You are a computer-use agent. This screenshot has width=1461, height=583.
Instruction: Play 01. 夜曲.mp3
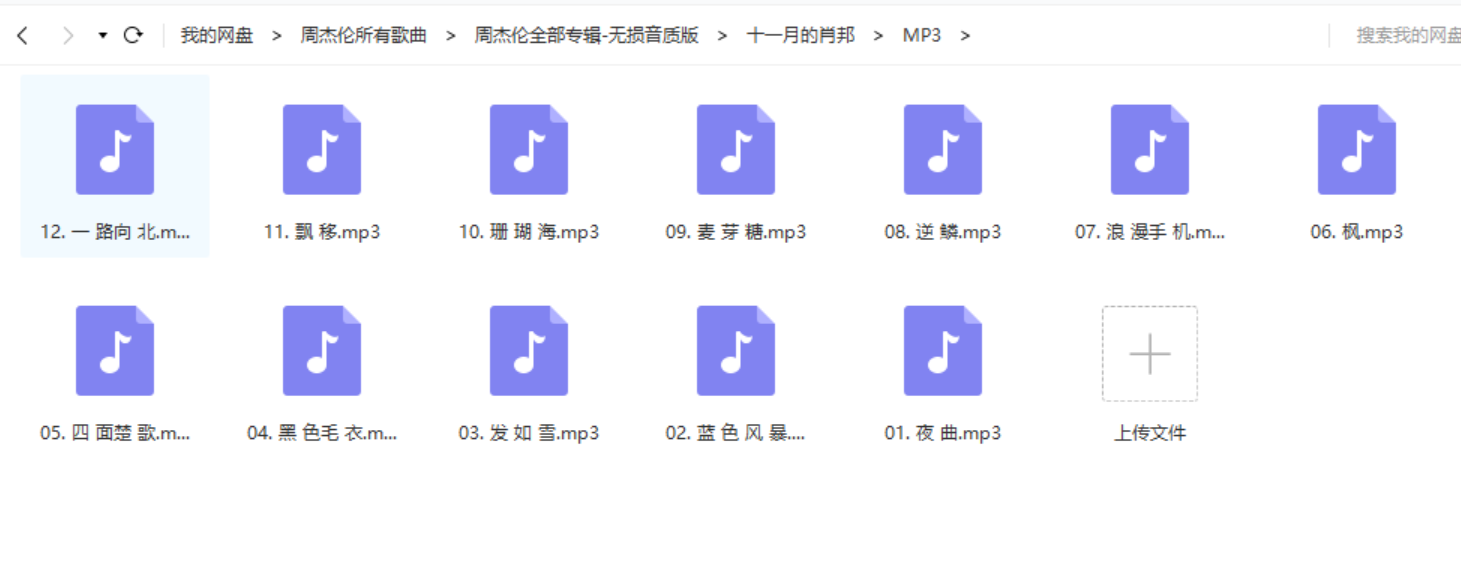point(943,351)
